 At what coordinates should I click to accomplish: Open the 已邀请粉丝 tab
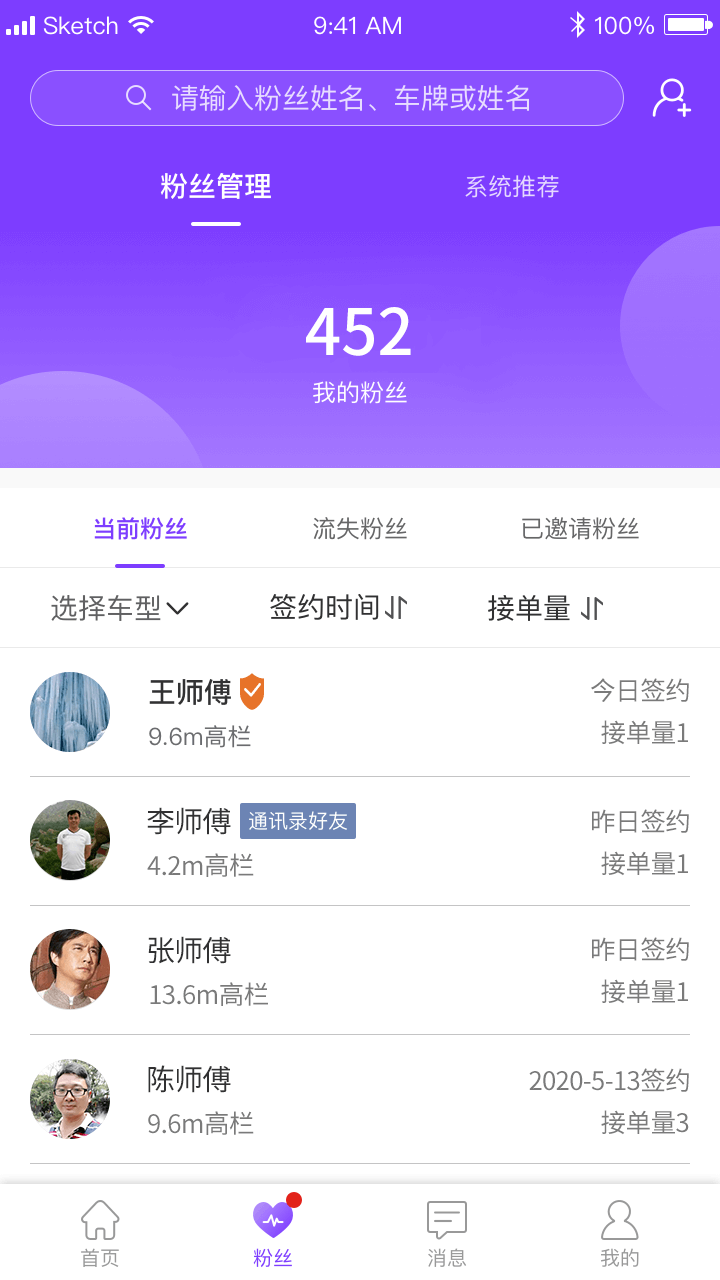tap(580, 529)
